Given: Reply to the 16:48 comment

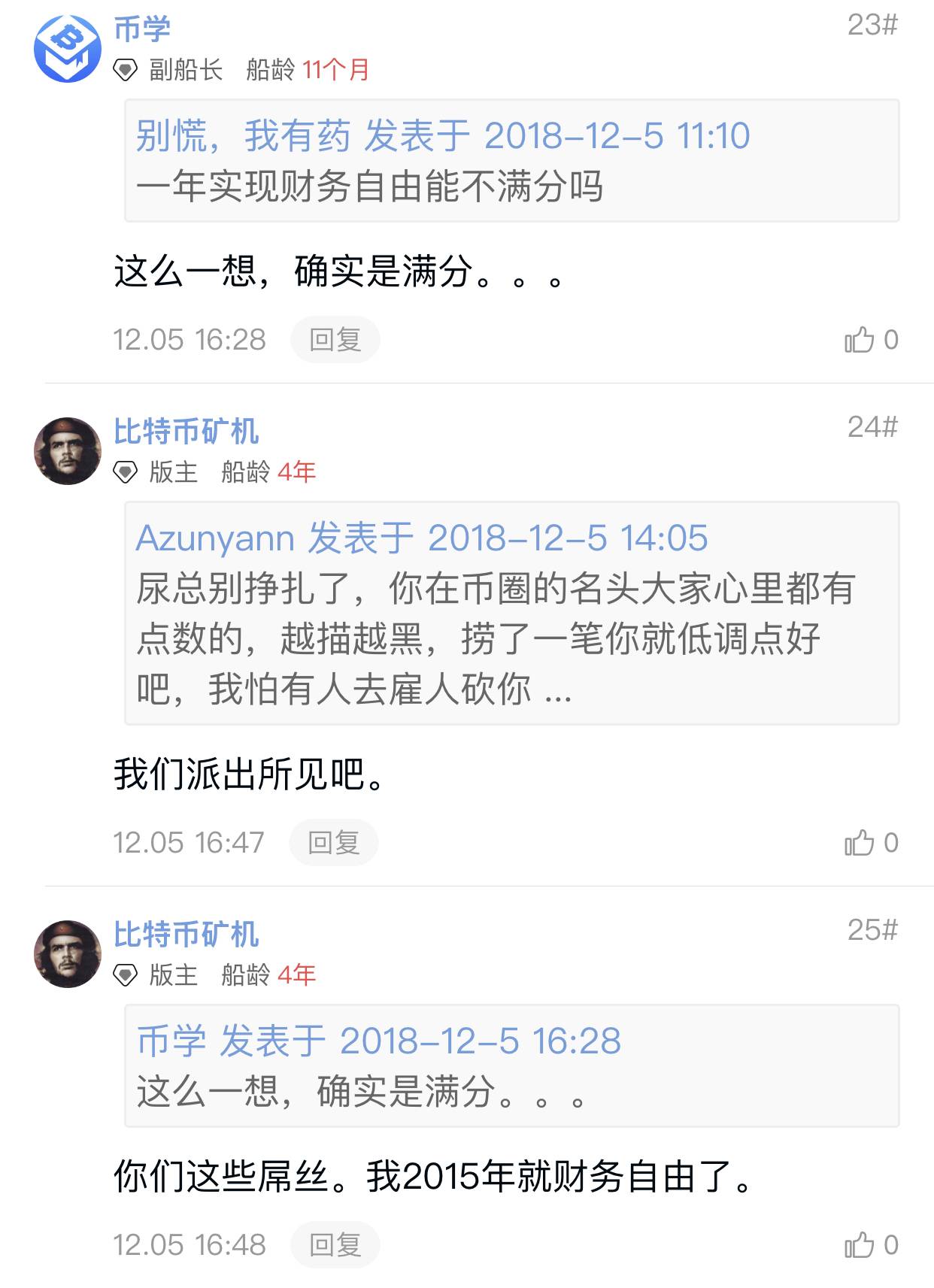Looking at the screenshot, I should coord(335,1245).
